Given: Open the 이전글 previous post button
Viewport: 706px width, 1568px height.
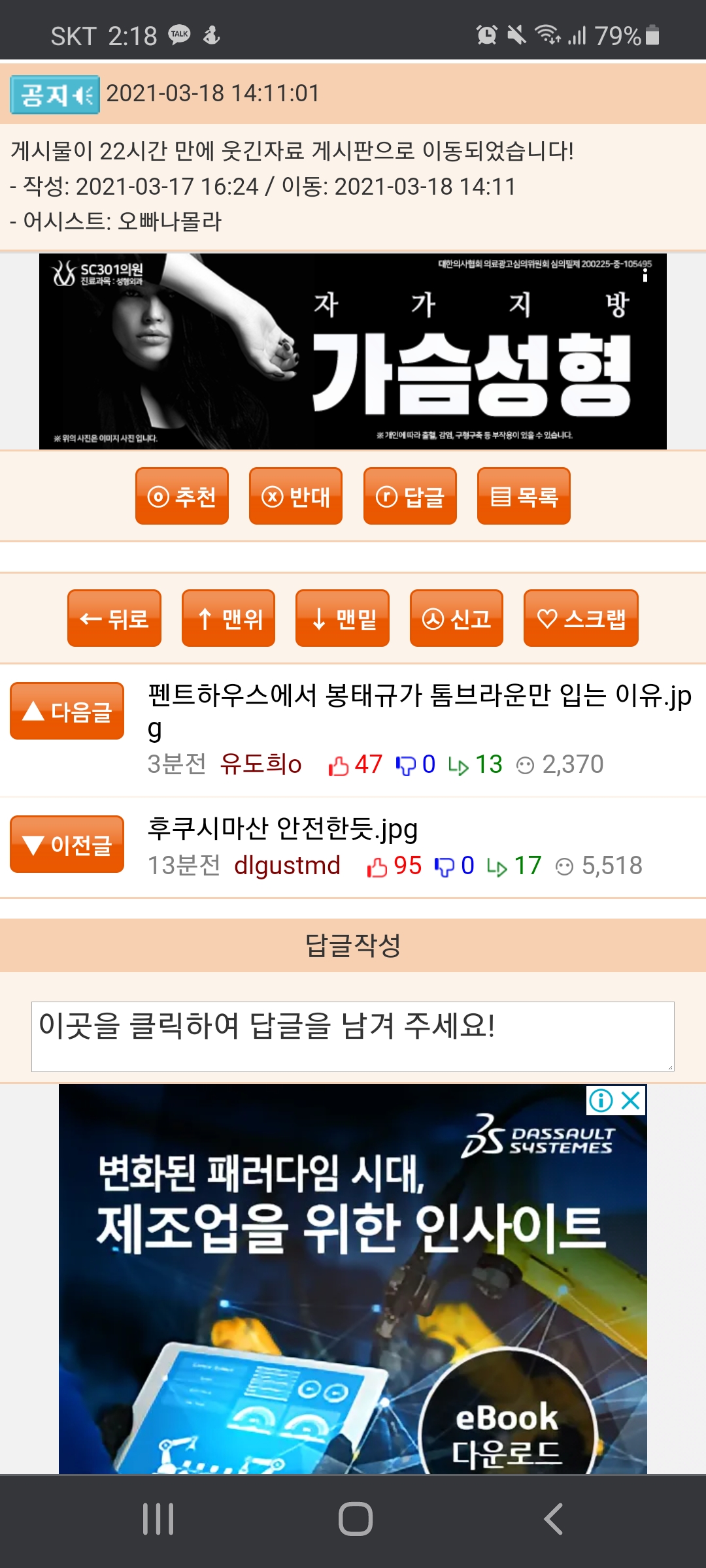Looking at the screenshot, I should pos(67,844).
